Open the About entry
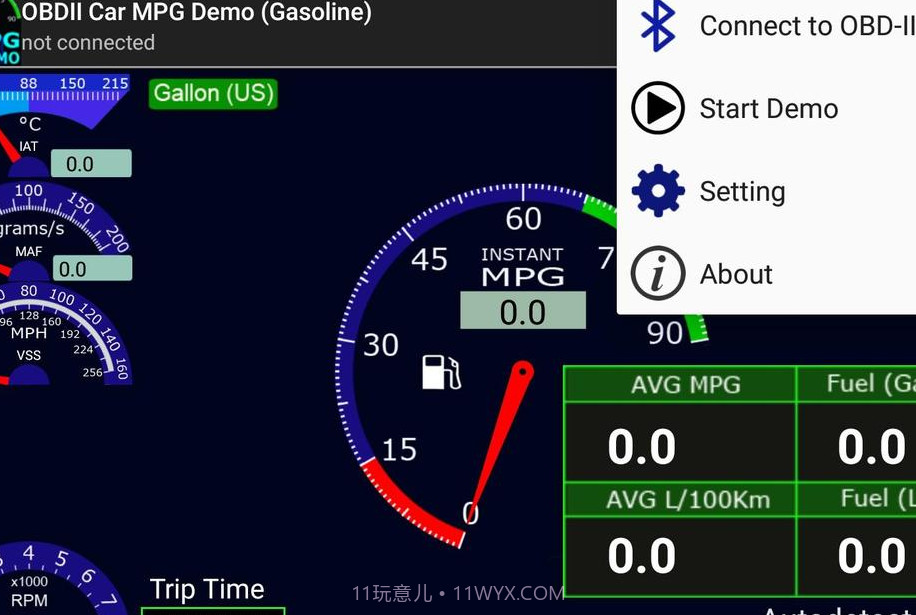 pyautogui.click(x=736, y=275)
